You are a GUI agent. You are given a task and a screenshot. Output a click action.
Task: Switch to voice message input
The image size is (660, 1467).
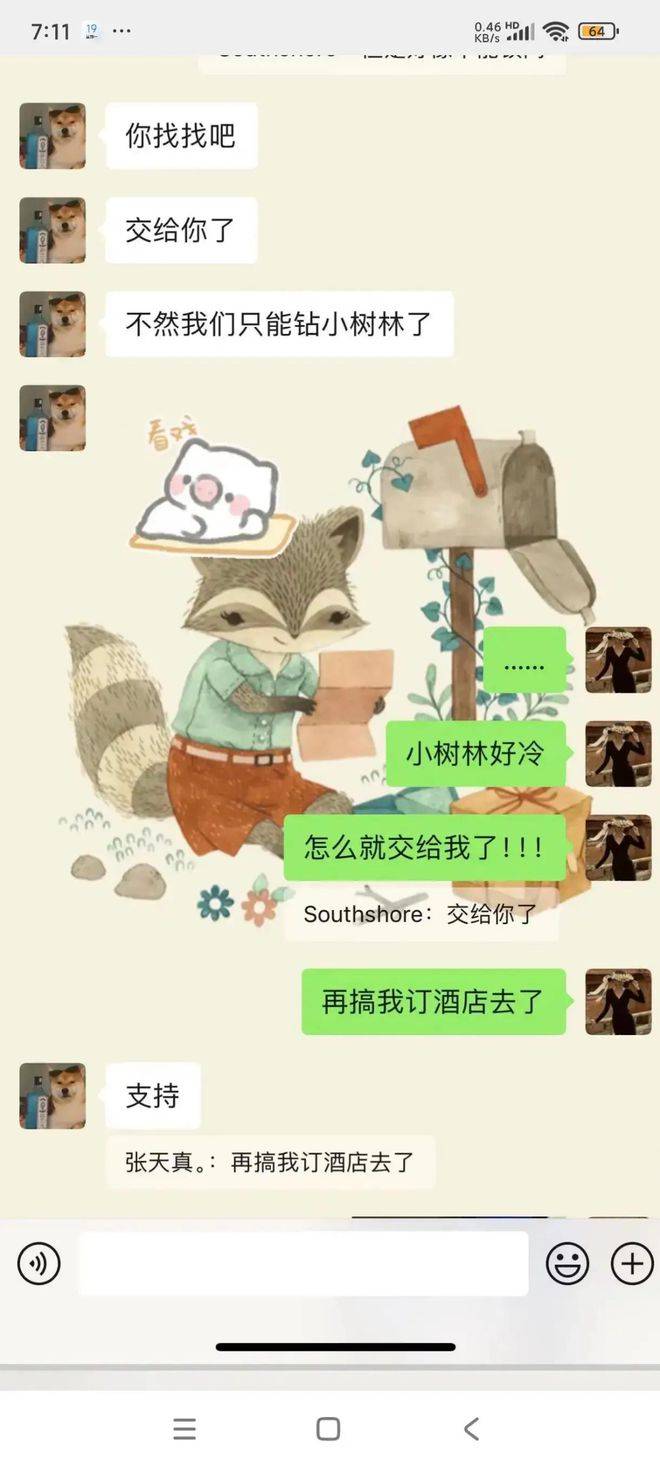click(x=39, y=1264)
